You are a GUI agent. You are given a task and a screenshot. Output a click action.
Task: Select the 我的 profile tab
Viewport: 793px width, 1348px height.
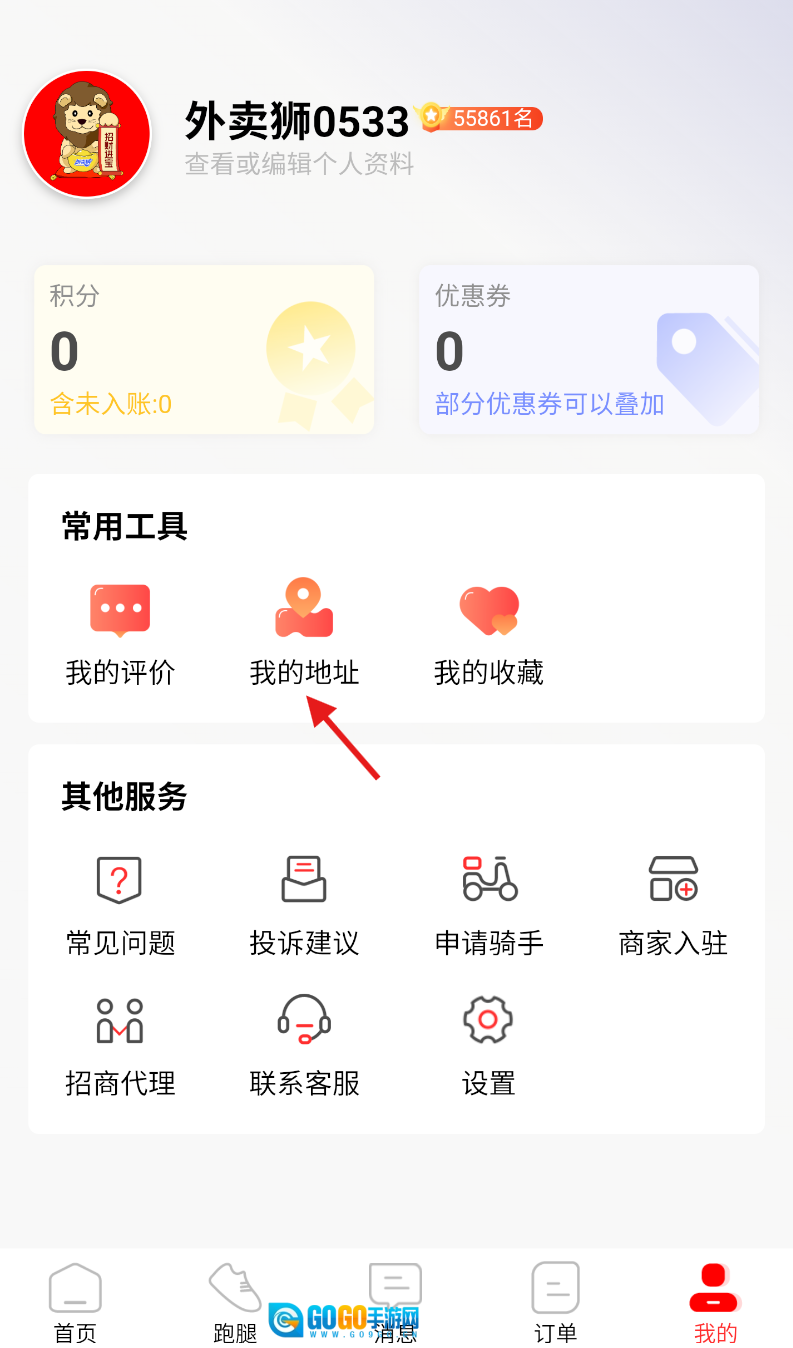click(x=715, y=1302)
